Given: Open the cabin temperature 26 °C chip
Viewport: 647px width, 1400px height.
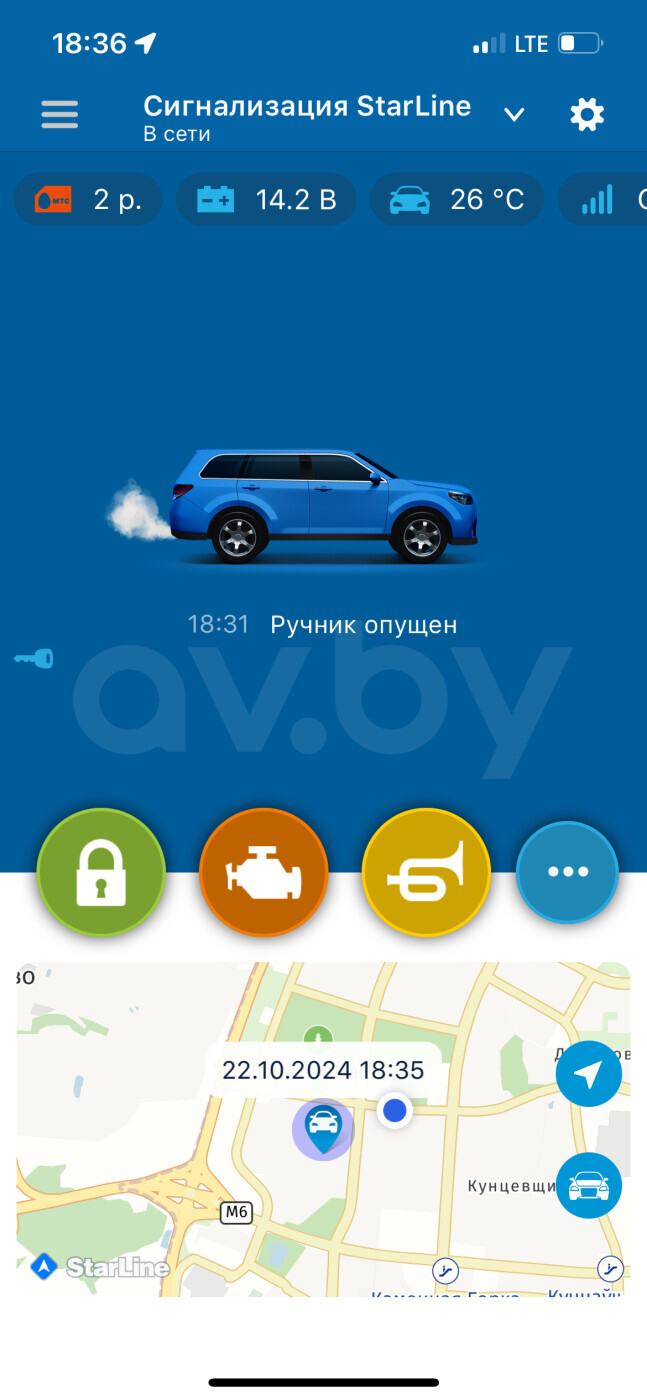Looking at the screenshot, I should [x=456, y=200].
